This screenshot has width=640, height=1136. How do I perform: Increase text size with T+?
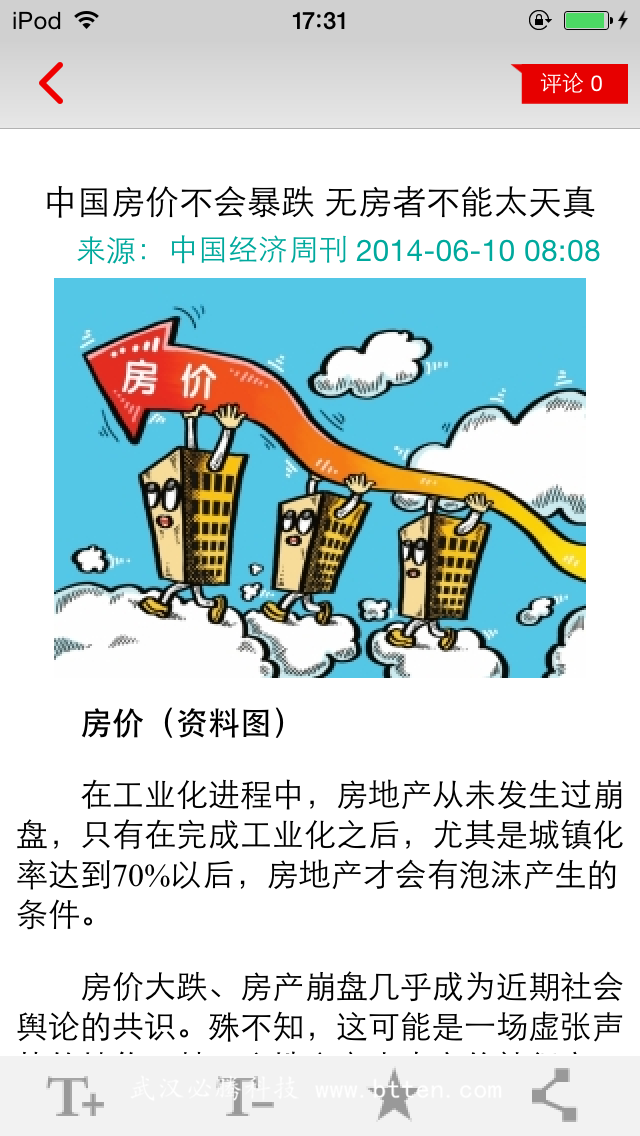[x=75, y=1095]
